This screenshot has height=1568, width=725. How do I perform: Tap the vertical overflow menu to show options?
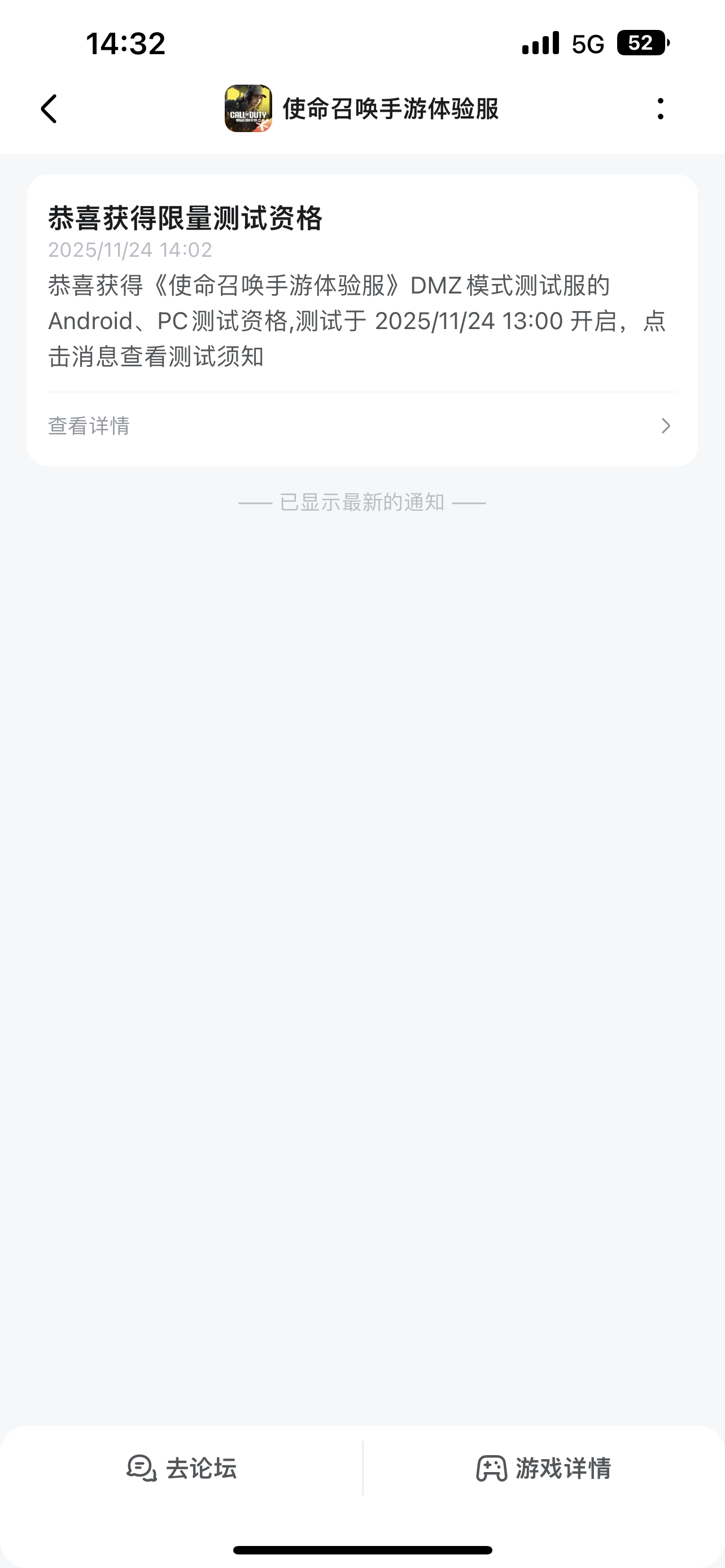(661, 111)
